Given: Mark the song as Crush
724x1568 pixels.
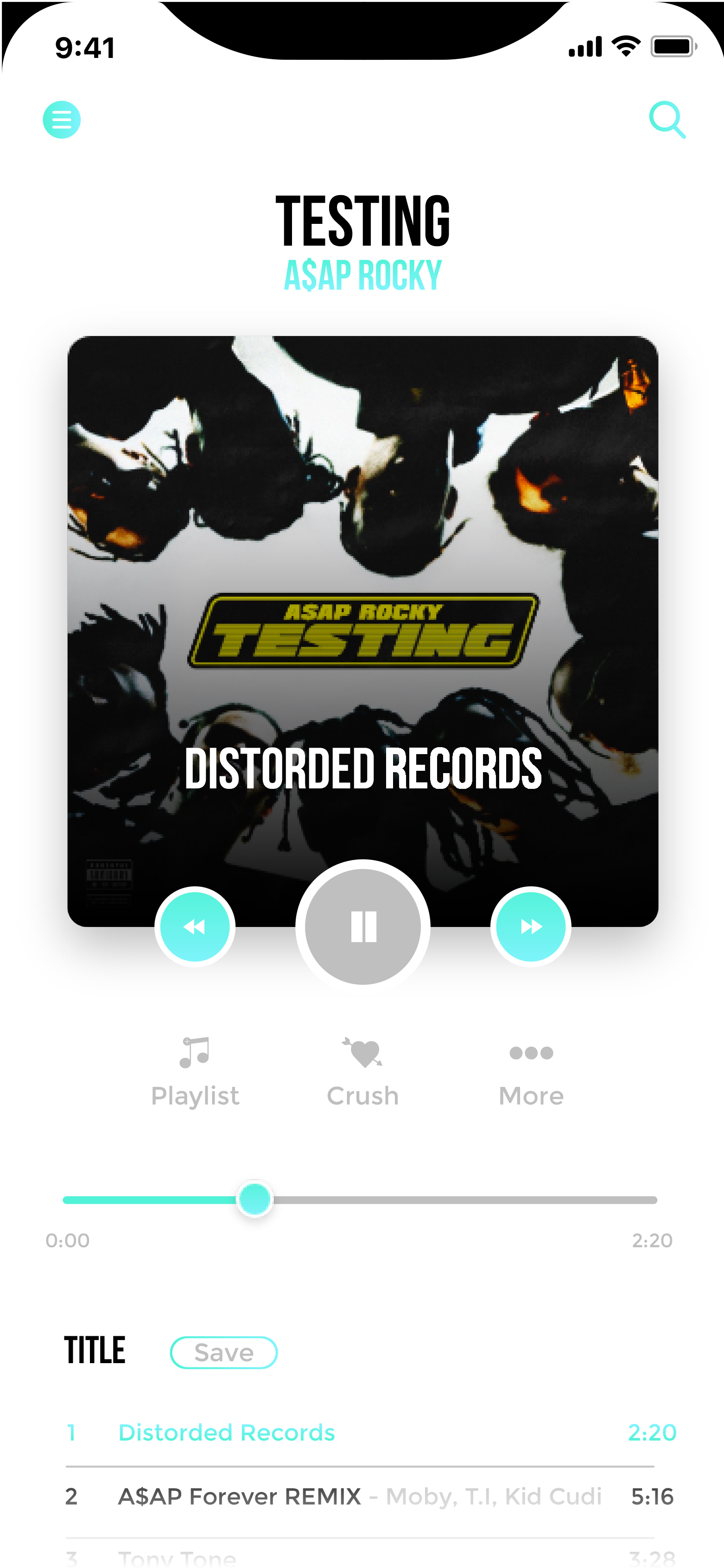Looking at the screenshot, I should tap(363, 1071).
